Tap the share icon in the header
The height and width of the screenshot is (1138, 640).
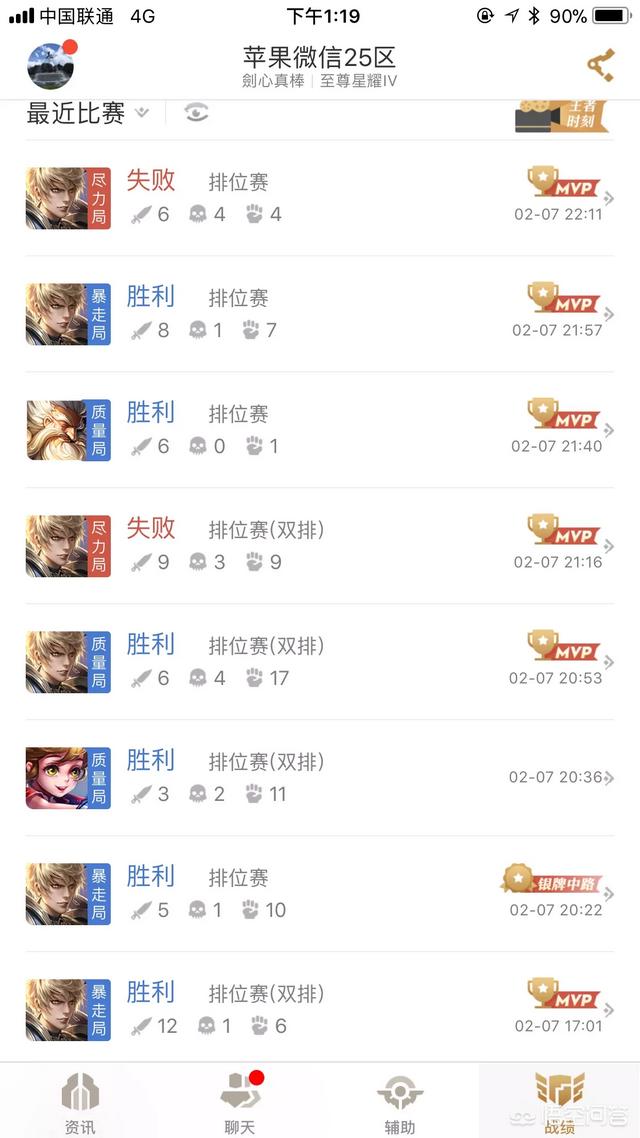pos(600,66)
